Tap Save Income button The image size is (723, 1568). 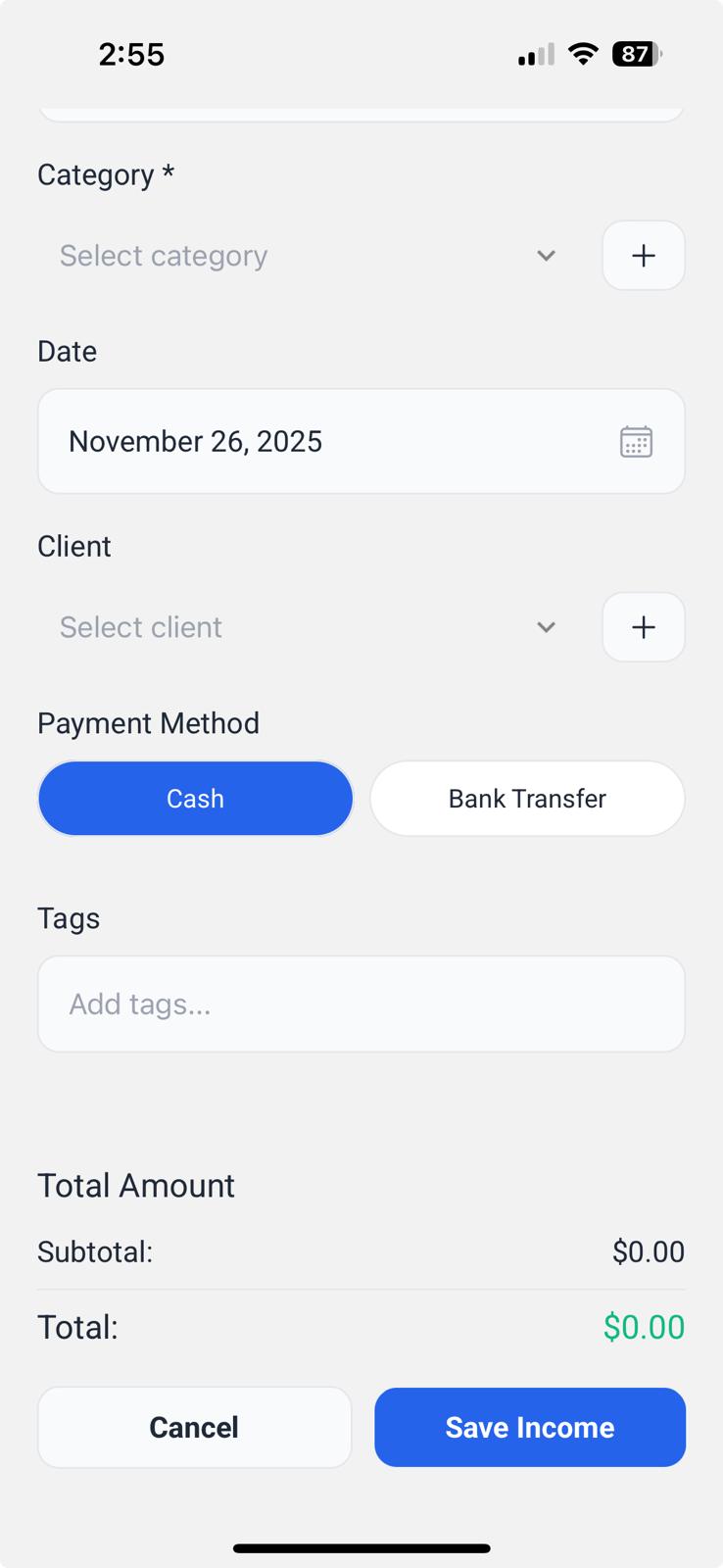[529, 1428]
